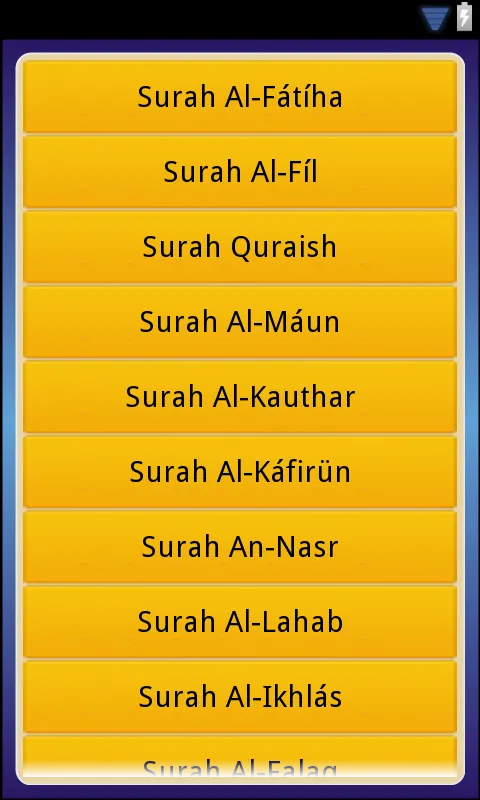Tap the partially visible Surah Al-Falaq
Image resolution: width=480 pixels, height=800 pixels.
click(240, 757)
